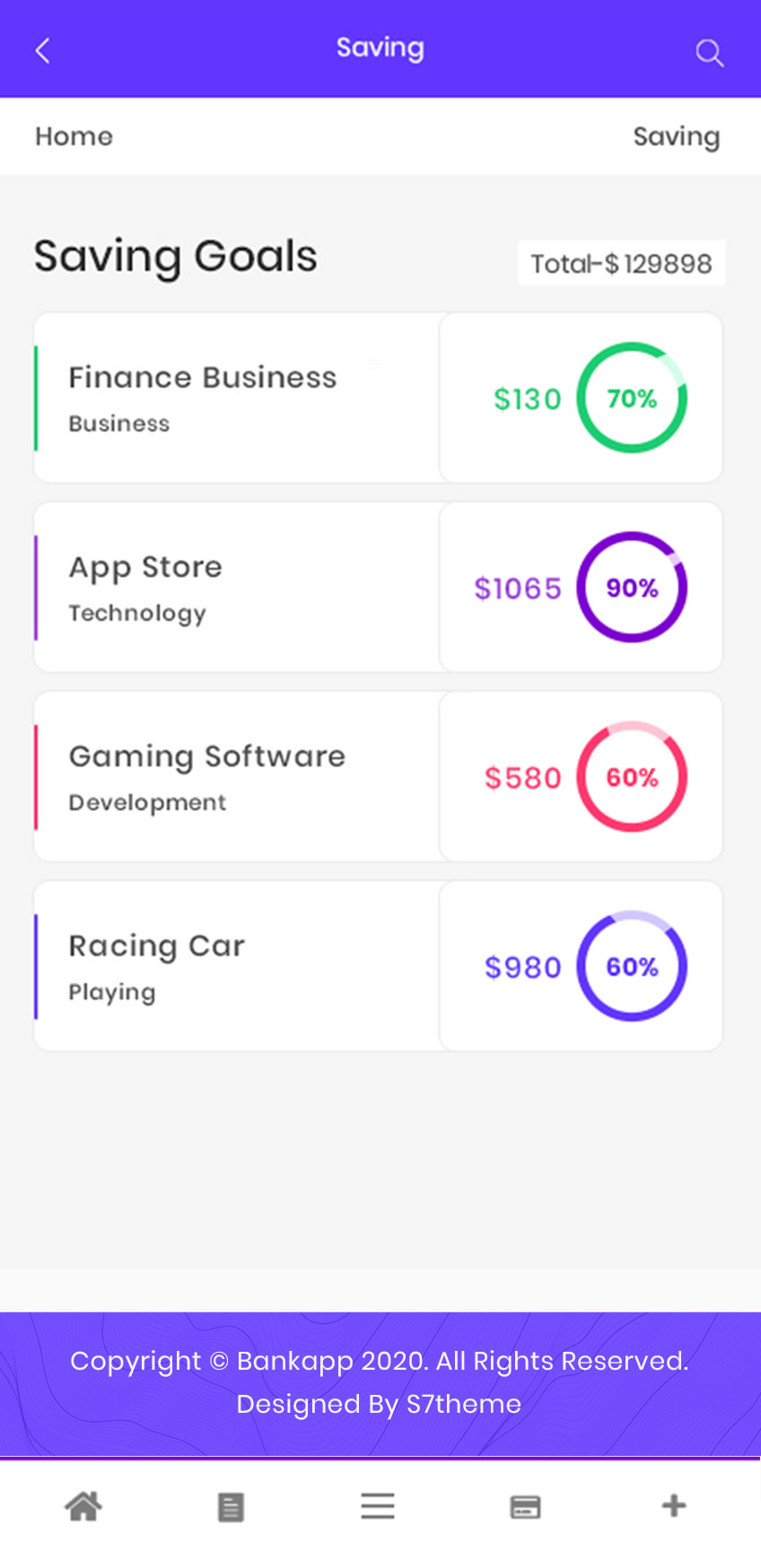Screen dimensions: 761x1568
Task: Go back using the header arrow
Action: [x=42, y=51]
